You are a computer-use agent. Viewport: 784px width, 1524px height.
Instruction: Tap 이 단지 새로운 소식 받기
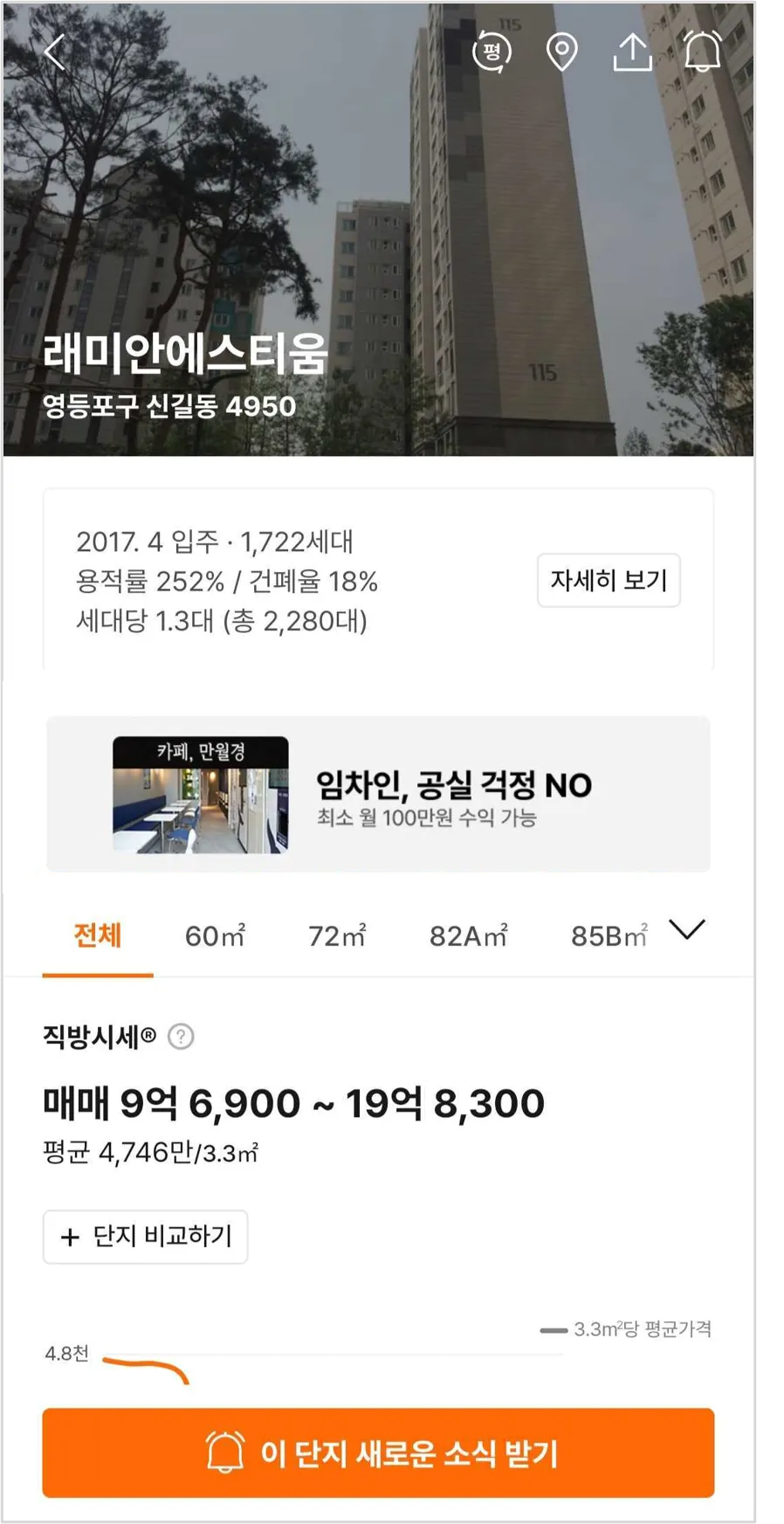[x=378, y=1453]
